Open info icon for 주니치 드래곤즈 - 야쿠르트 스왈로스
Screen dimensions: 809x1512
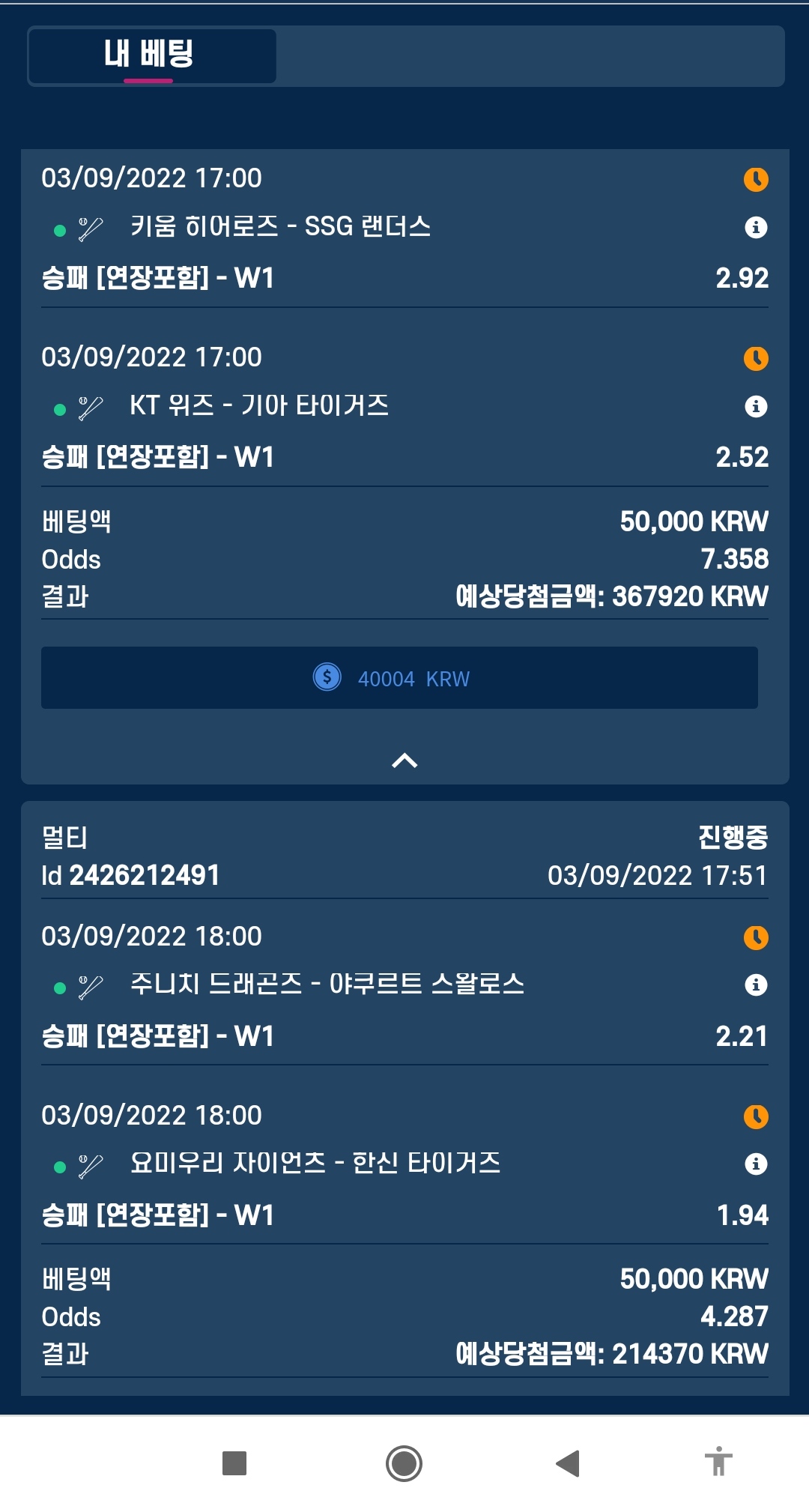pos(756,985)
